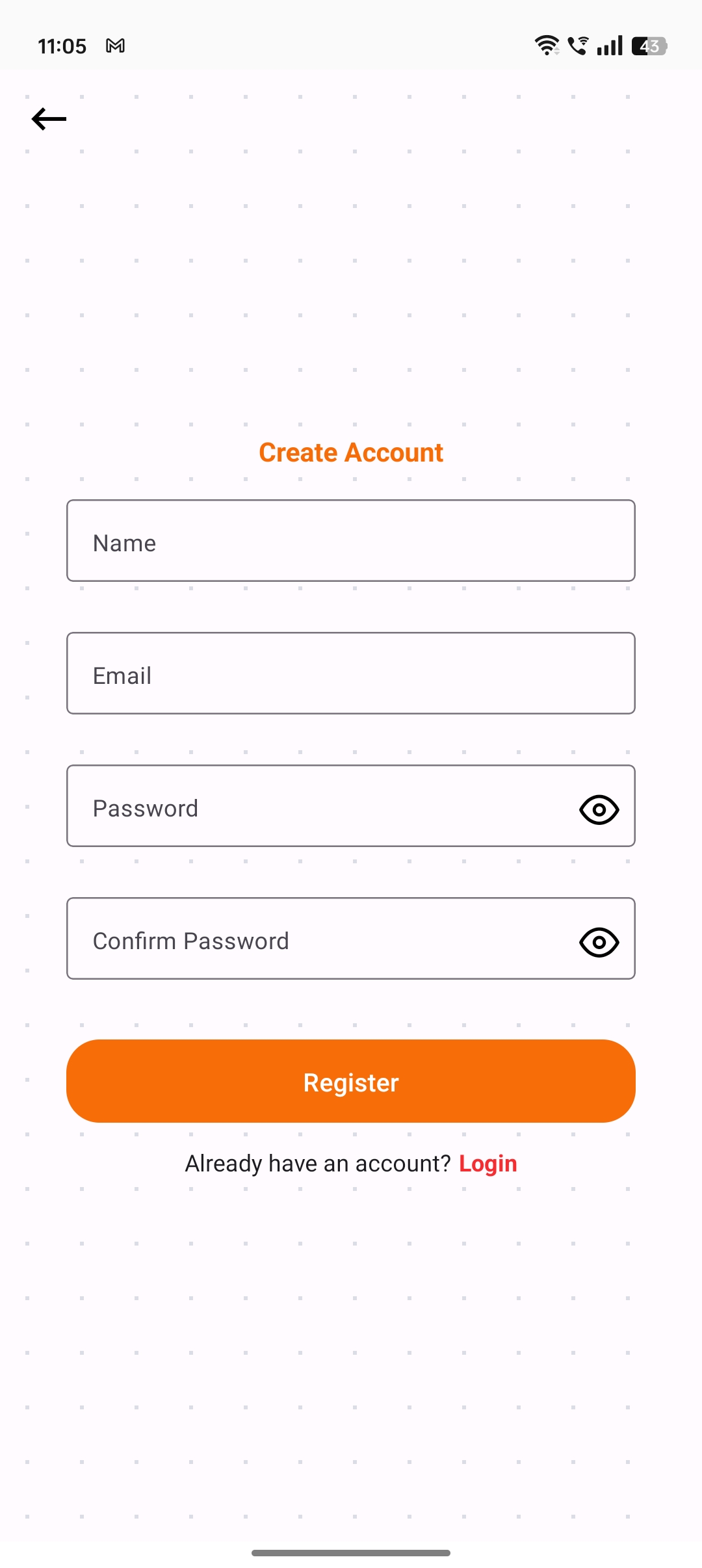This screenshot has height=1568, width=702.
Task: Tap the Password field
Action: 318,806
